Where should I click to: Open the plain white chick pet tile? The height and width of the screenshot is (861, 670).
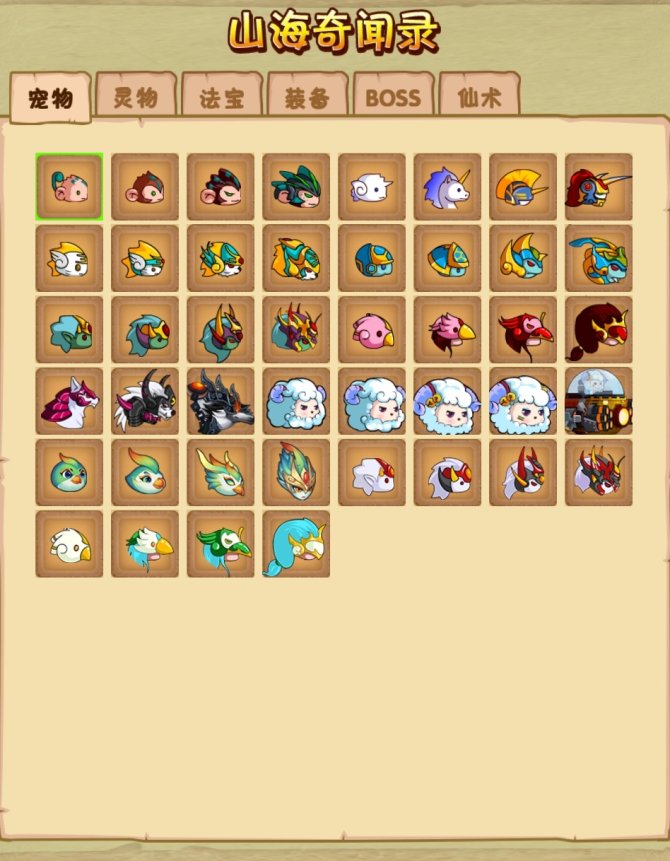pyautogui.click(x=69, y=545)
